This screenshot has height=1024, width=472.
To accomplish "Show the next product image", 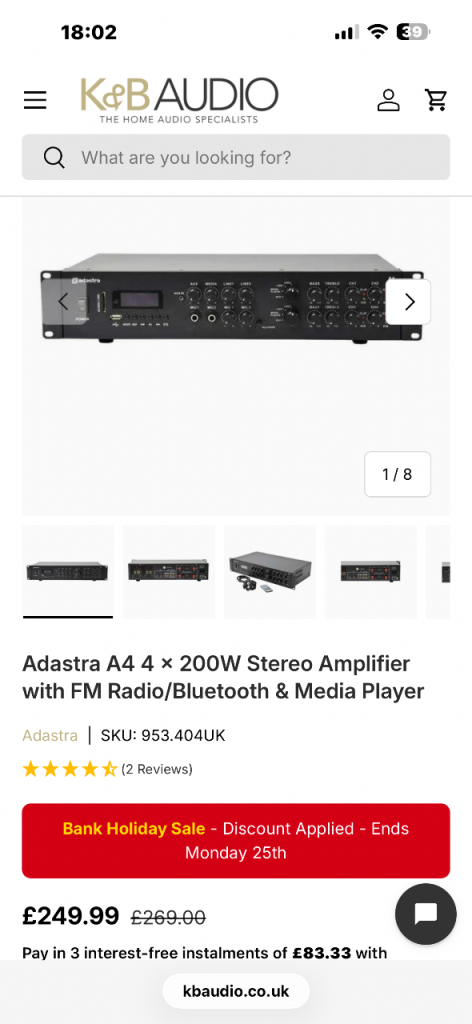I will pyautogui.click(x=409, y=302).
